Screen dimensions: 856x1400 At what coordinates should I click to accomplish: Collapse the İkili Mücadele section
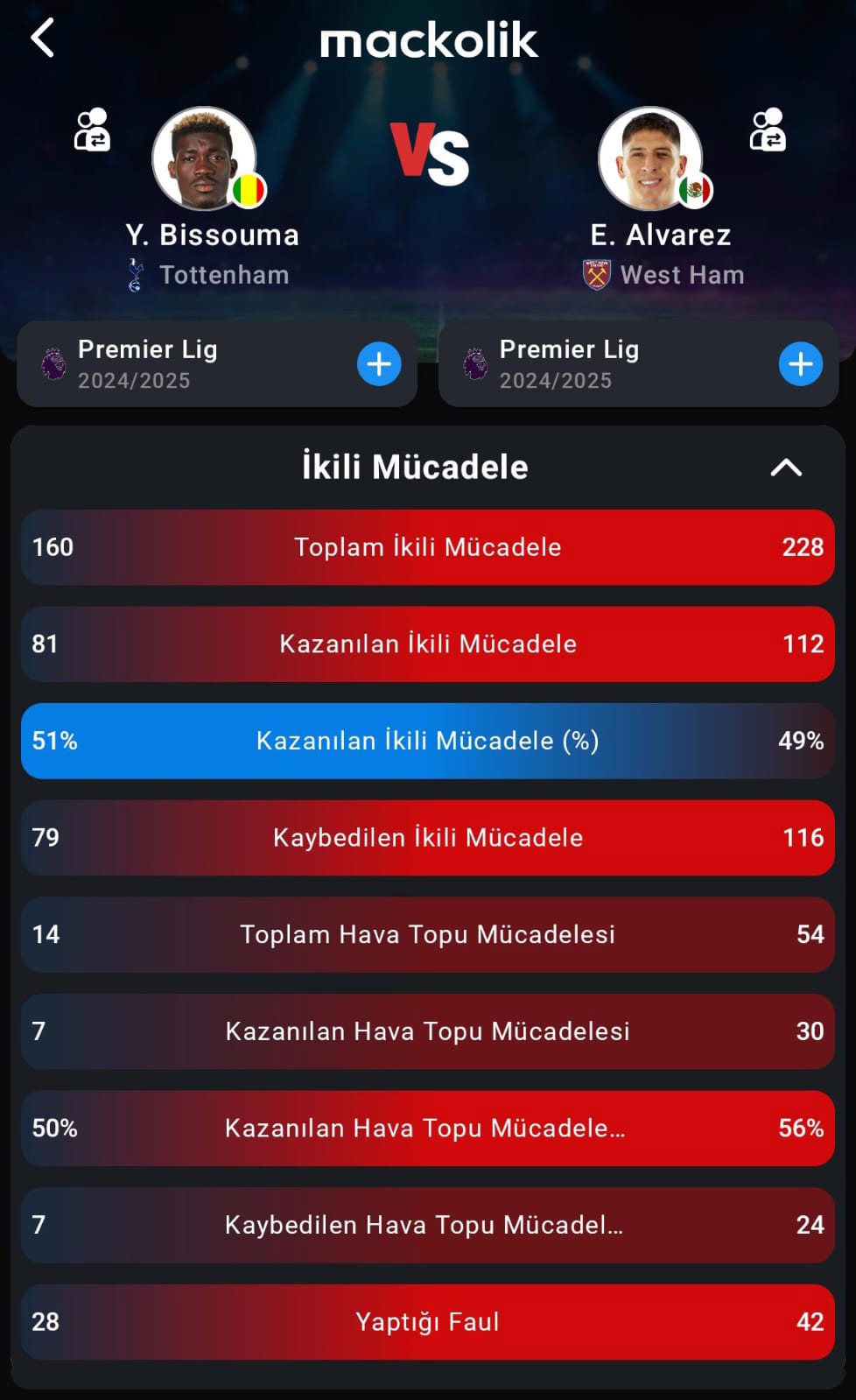coord(786,468)
